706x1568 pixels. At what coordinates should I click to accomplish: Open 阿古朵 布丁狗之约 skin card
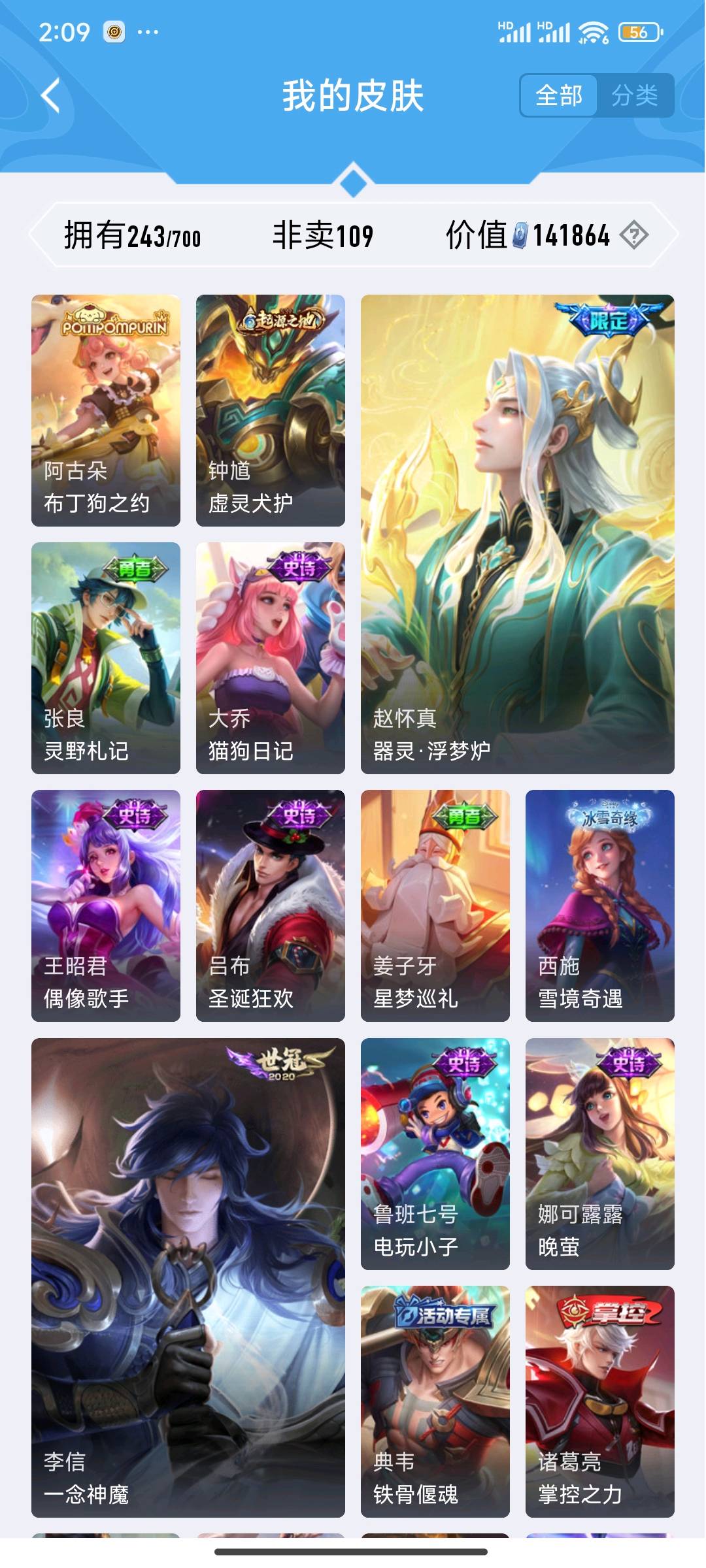tap(106, 410)
